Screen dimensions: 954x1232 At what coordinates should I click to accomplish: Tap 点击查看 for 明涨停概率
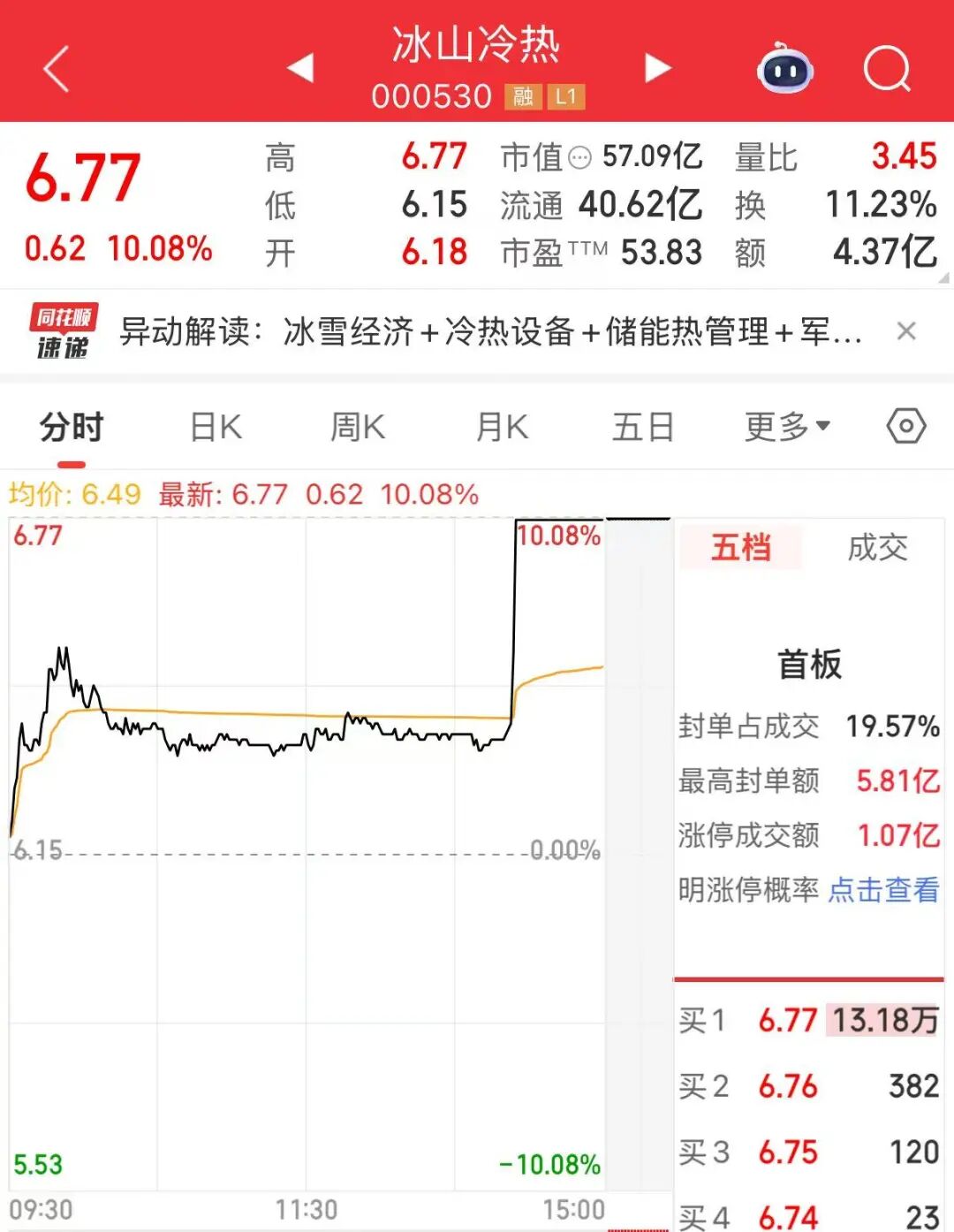point(883,889)
